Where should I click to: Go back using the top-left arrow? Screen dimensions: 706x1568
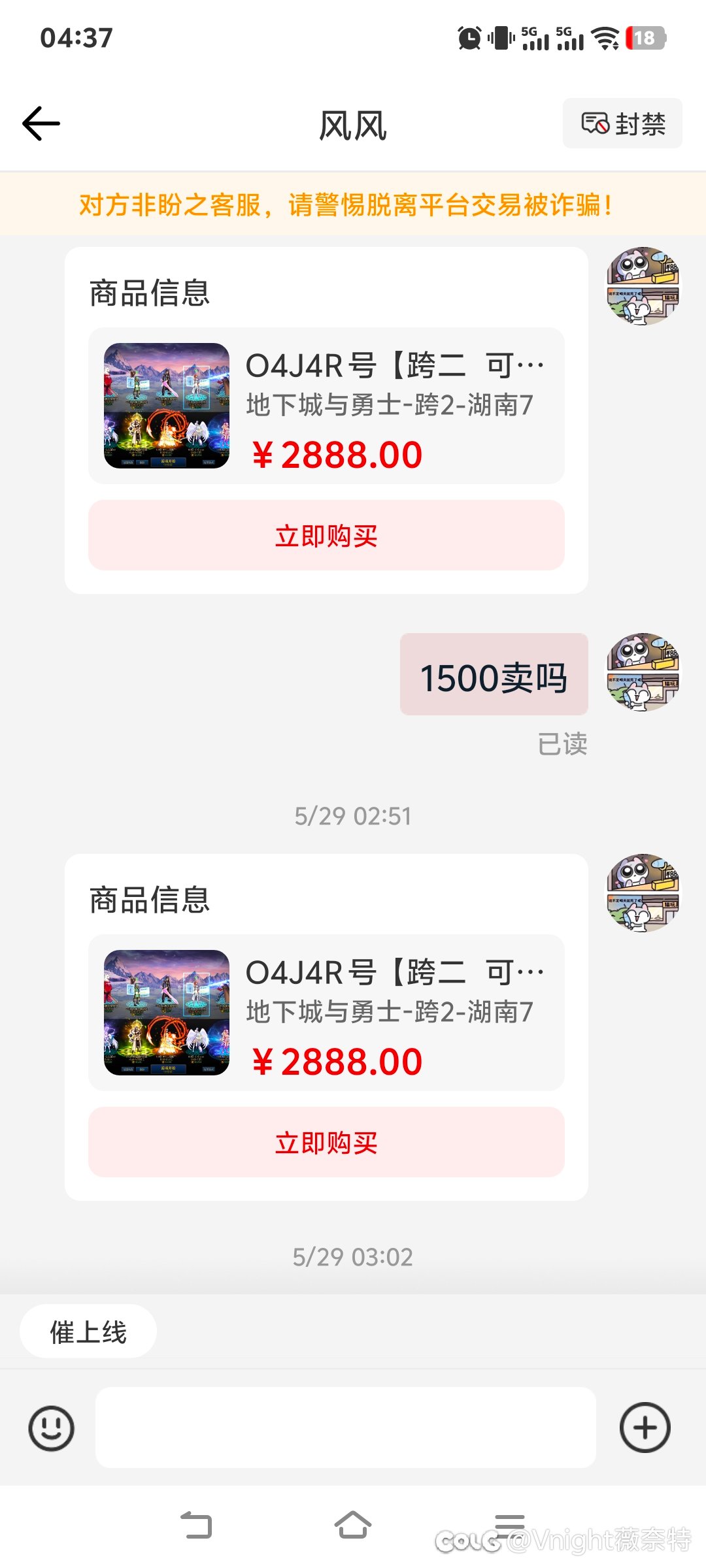tap(41, 123)
